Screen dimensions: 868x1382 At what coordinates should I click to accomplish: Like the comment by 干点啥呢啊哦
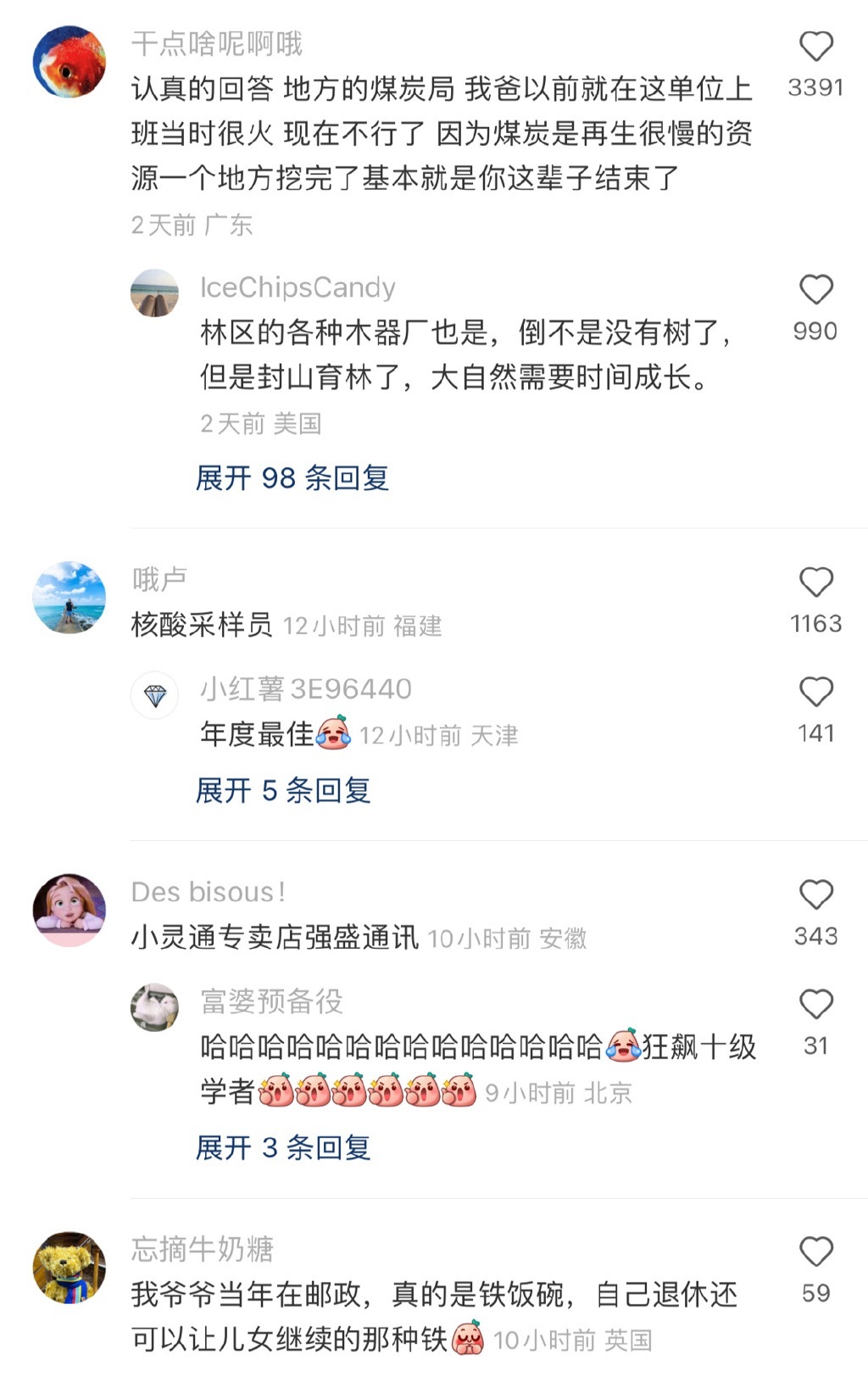815,47
